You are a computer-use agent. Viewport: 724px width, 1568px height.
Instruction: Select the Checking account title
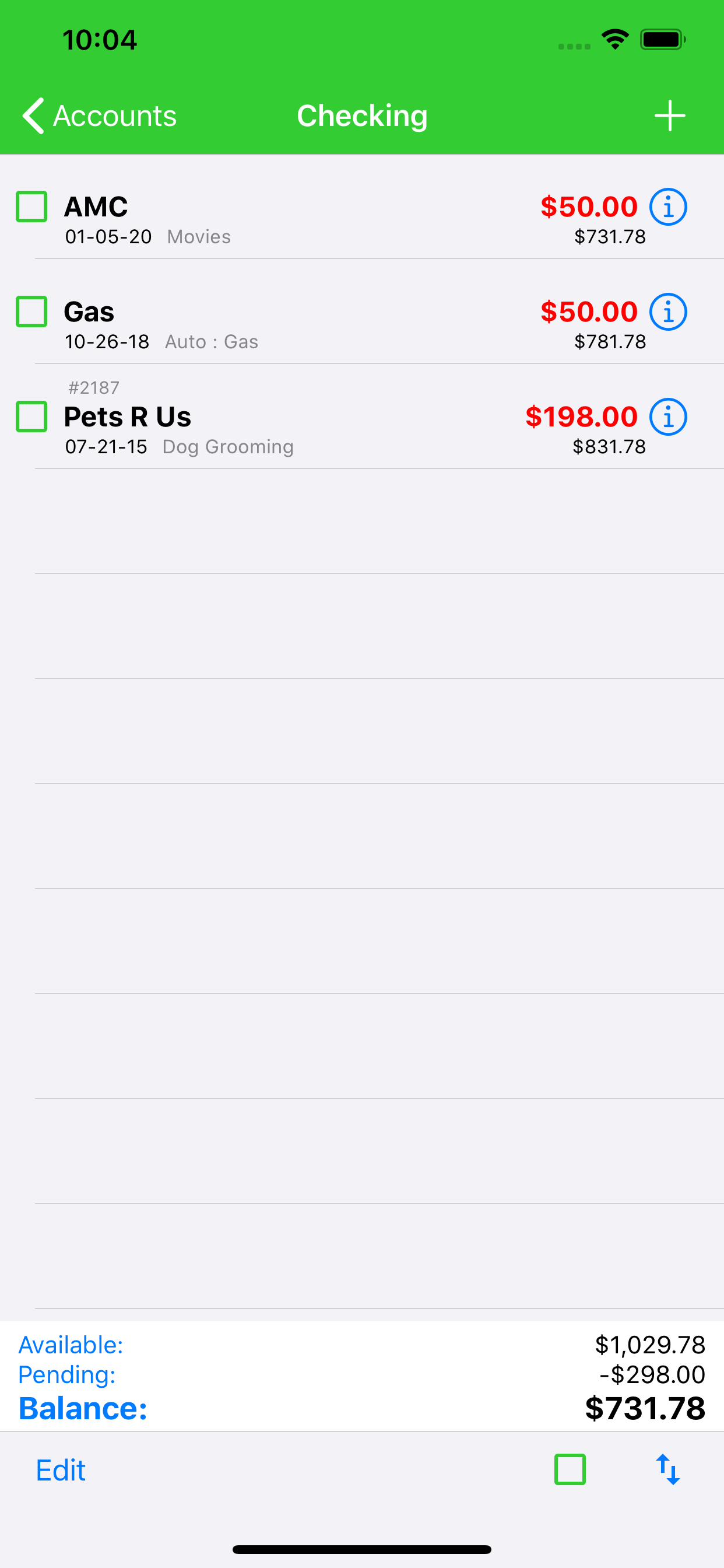click(x=362, y=115)
